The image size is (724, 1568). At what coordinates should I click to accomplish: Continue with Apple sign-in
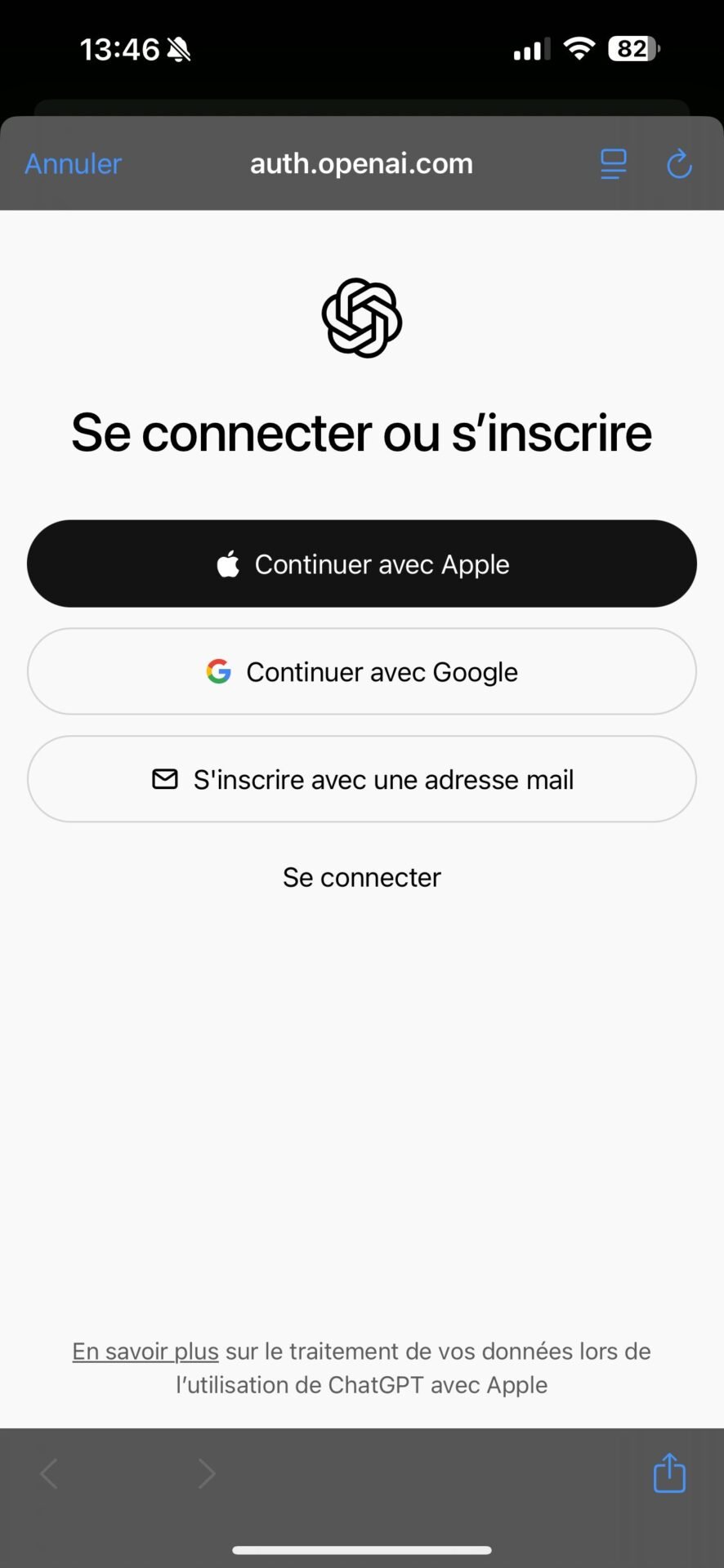point(362,563)
